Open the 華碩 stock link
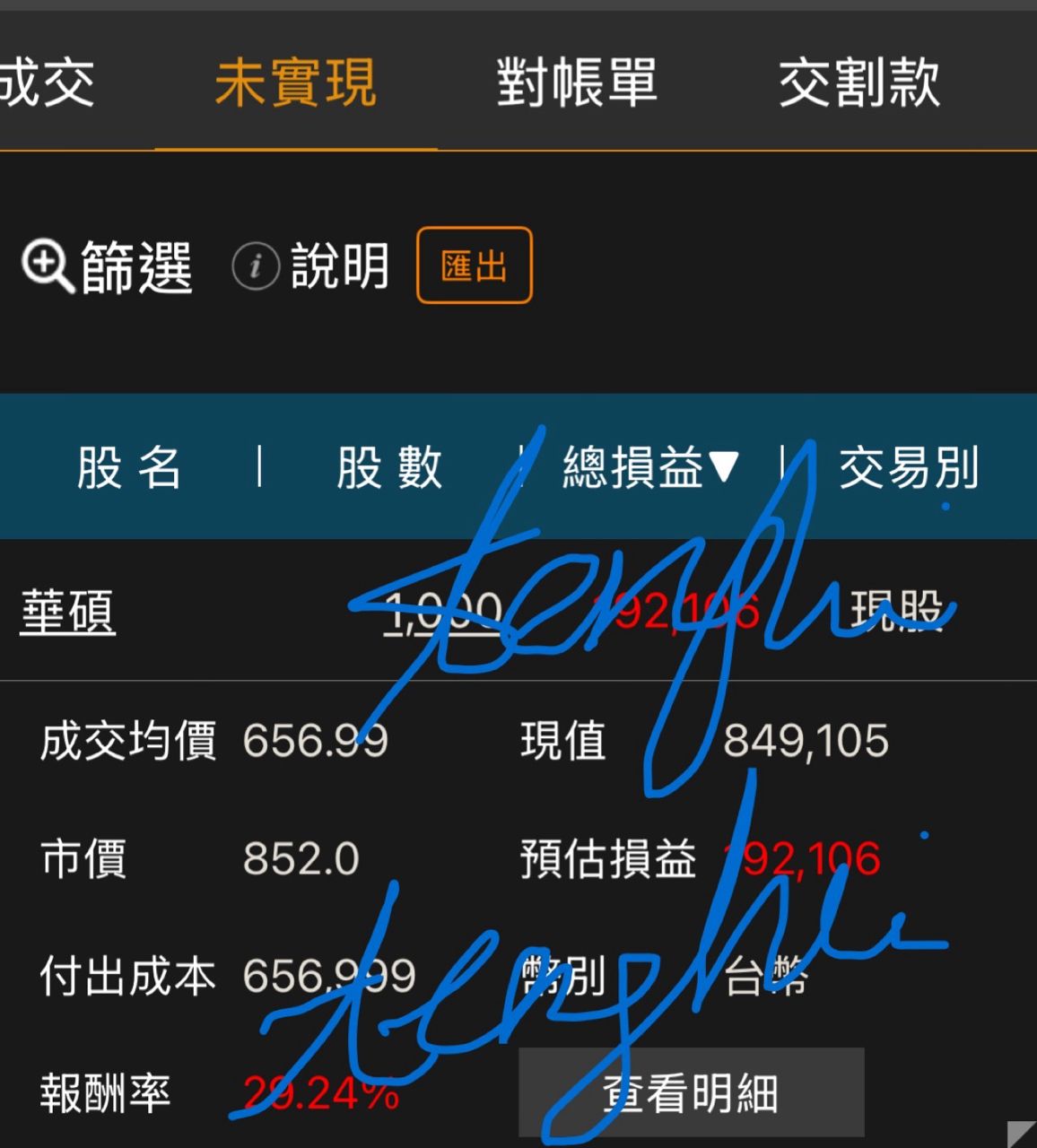1037x1148 pixels. 68,613
